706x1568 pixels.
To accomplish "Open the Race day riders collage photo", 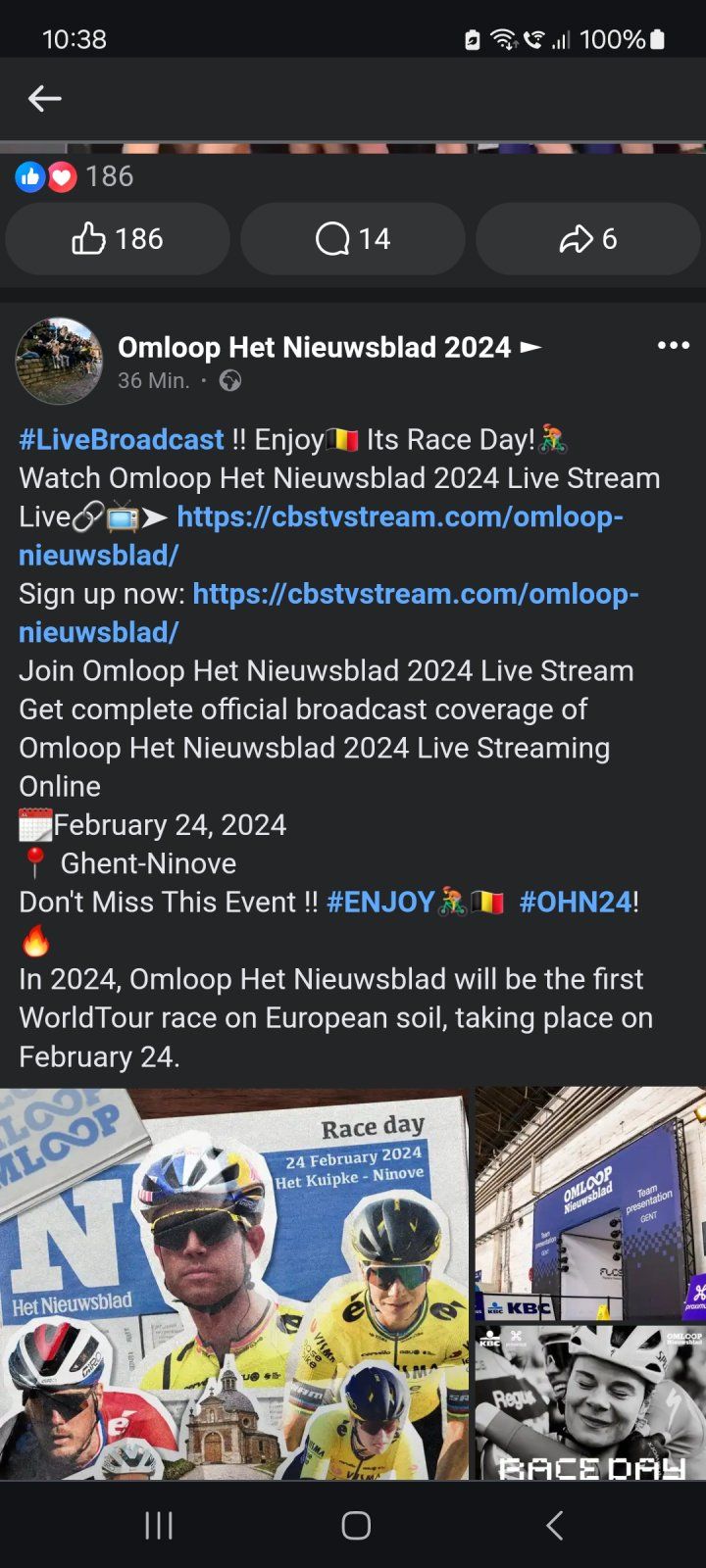I will [233, 1282].
